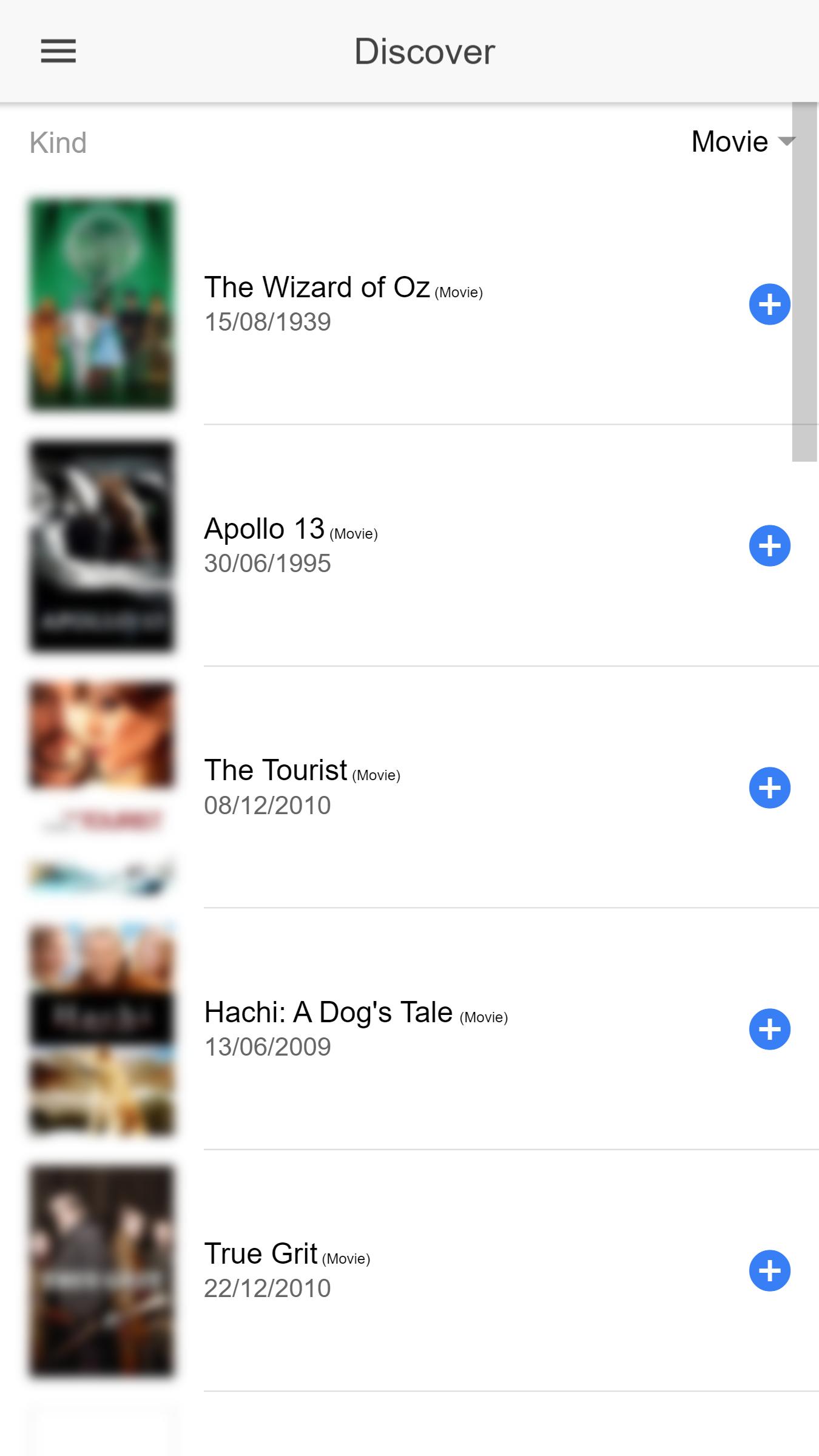Viewport: 819px width, 1456px height.
Task: Tap the blue plus next to the 2009 film
Action: pos(769,1029)
